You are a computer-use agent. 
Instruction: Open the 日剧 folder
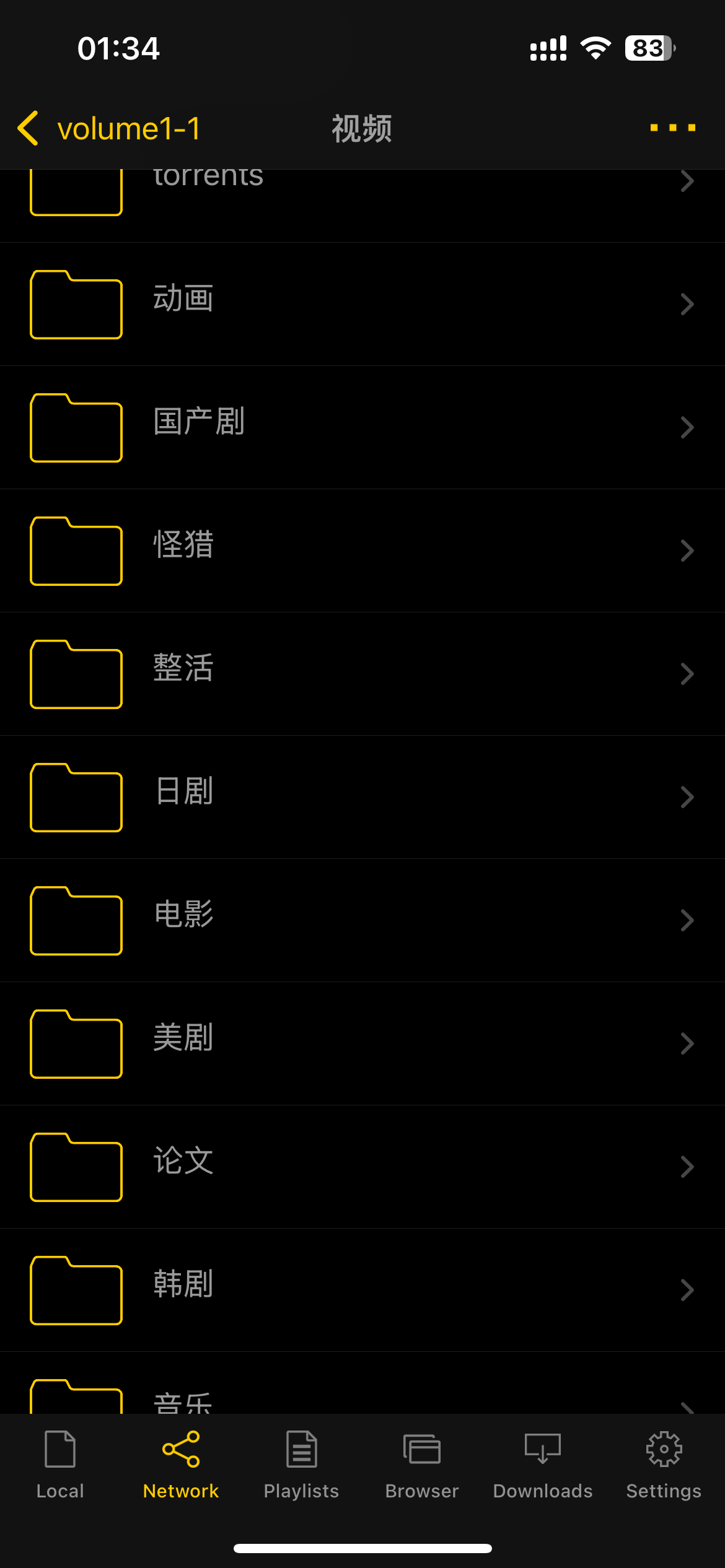[x=362, y=797]
